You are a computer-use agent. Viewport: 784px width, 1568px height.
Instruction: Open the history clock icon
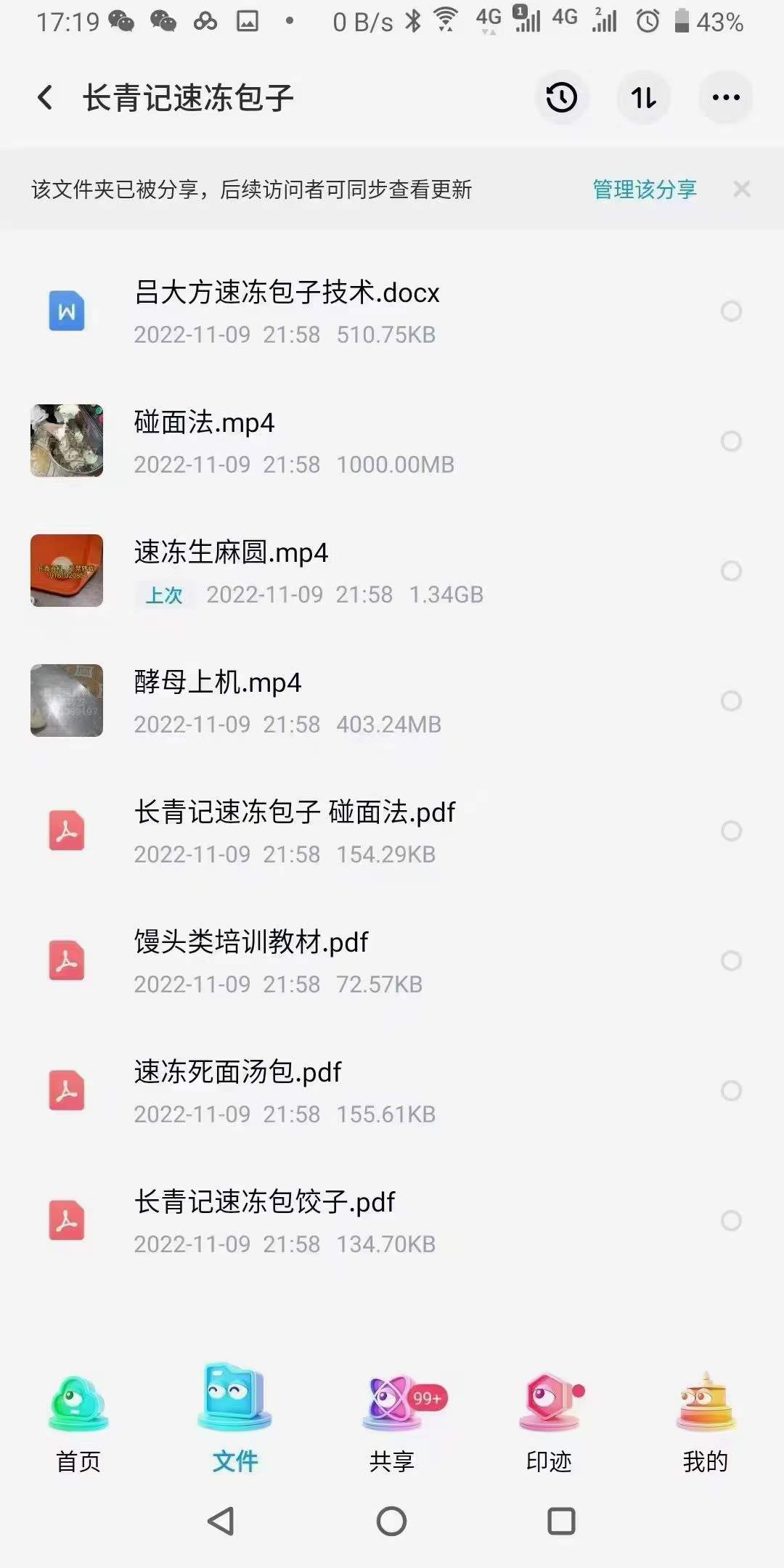point(561,97)
